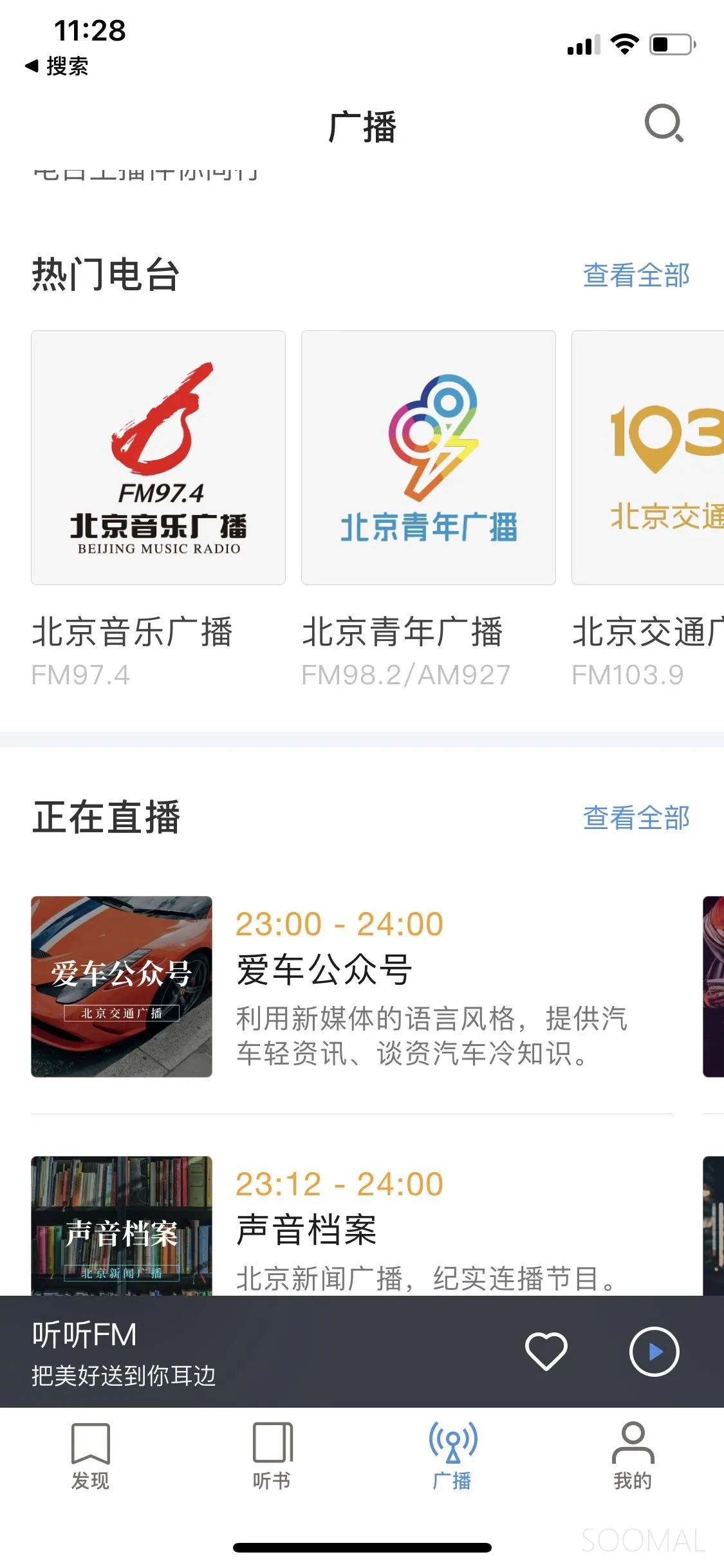Switch to the 发现 tab
This screenshot has width=724, height=1568.
click(x=90, y=1457)
